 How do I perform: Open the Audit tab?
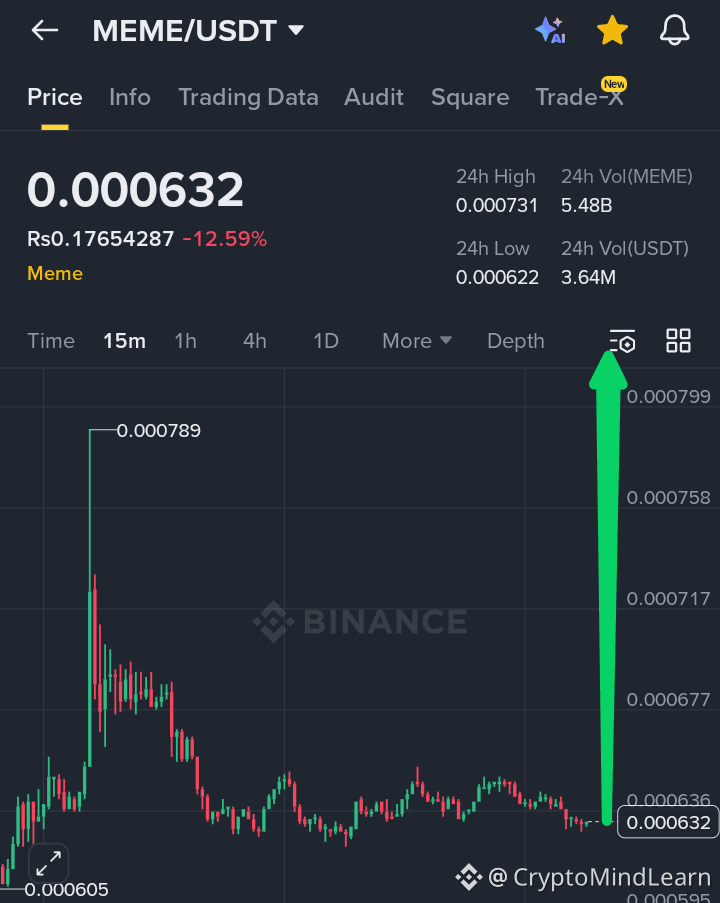tap(374, 97)
